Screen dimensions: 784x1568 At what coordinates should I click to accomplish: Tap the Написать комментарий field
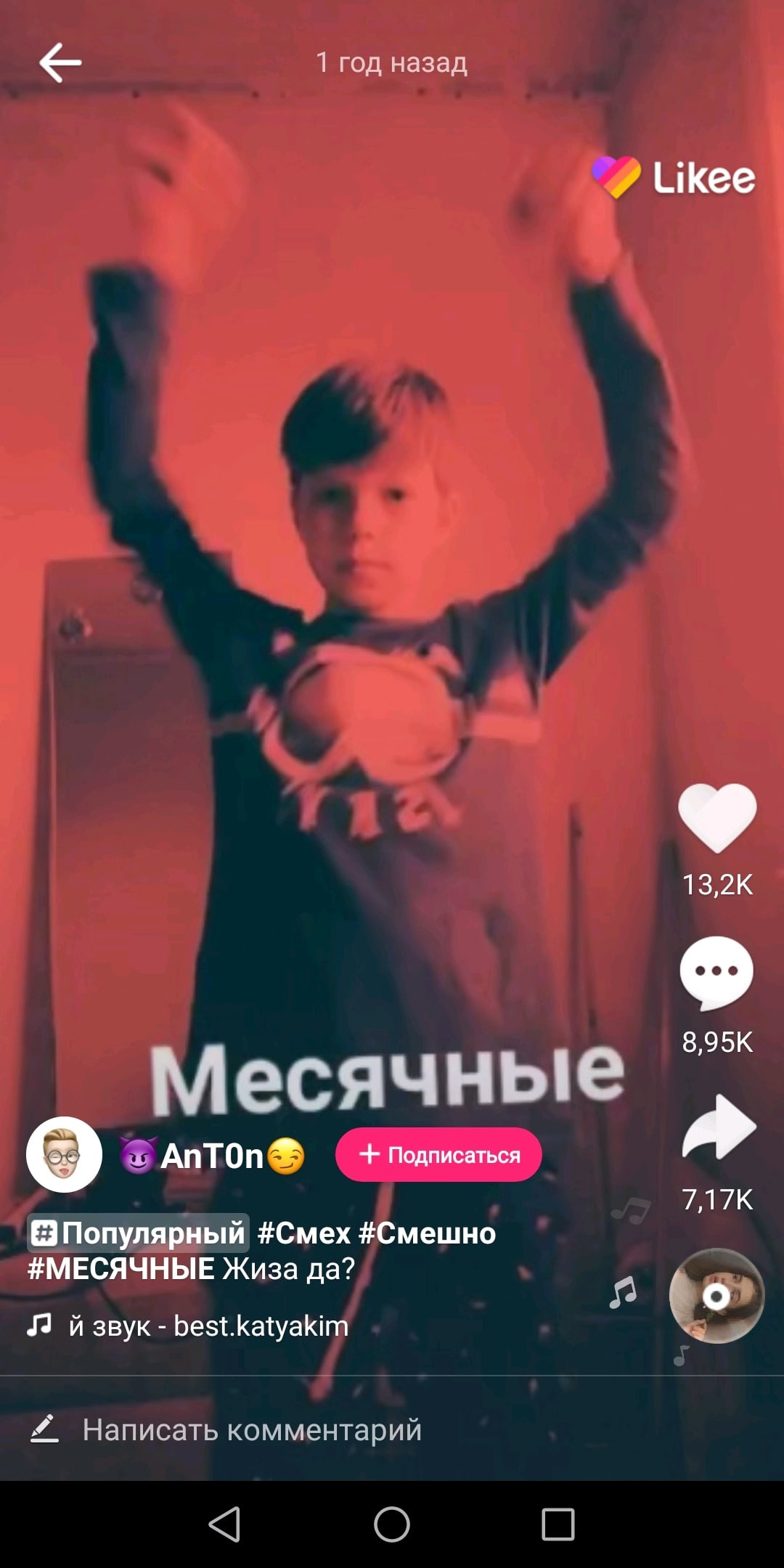point(251,1429)
